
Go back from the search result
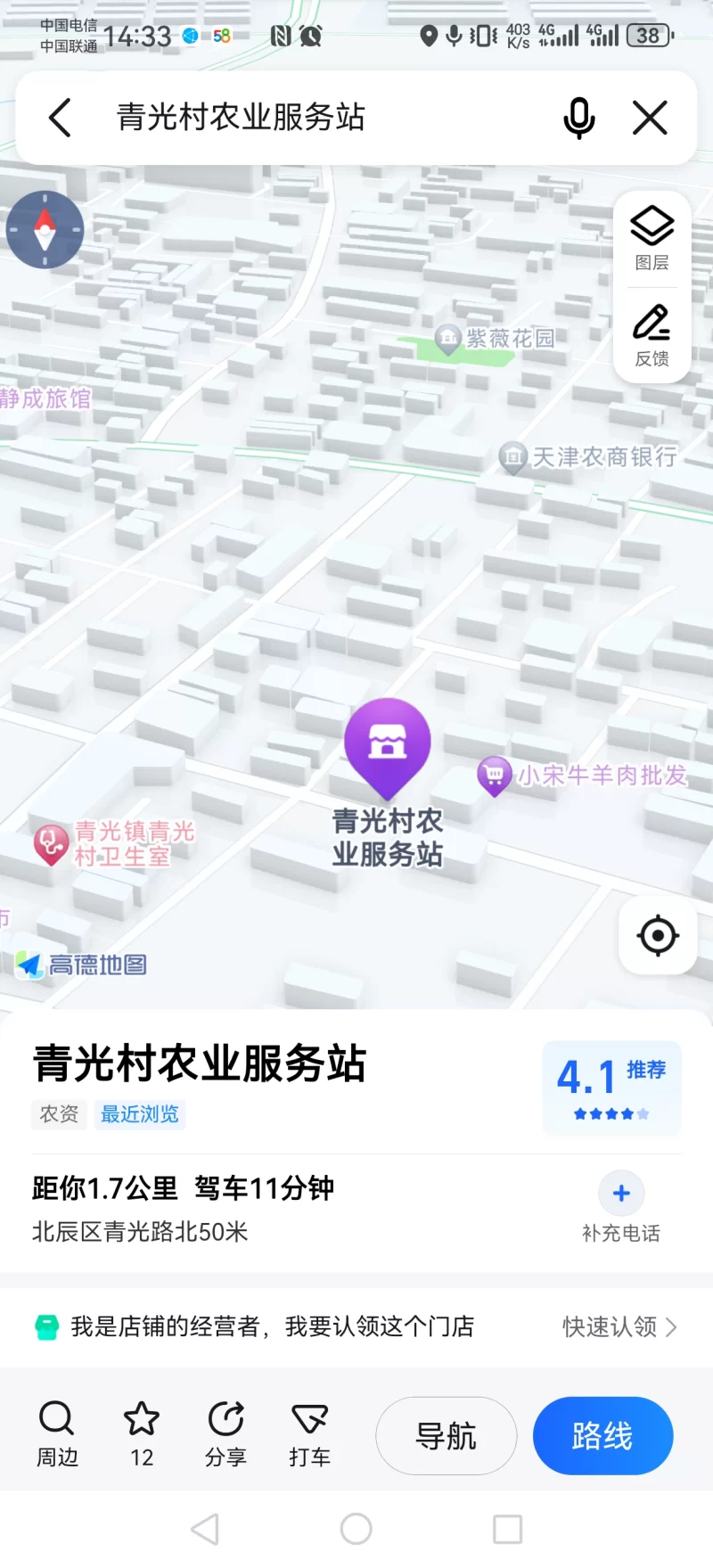click(60, 118)
